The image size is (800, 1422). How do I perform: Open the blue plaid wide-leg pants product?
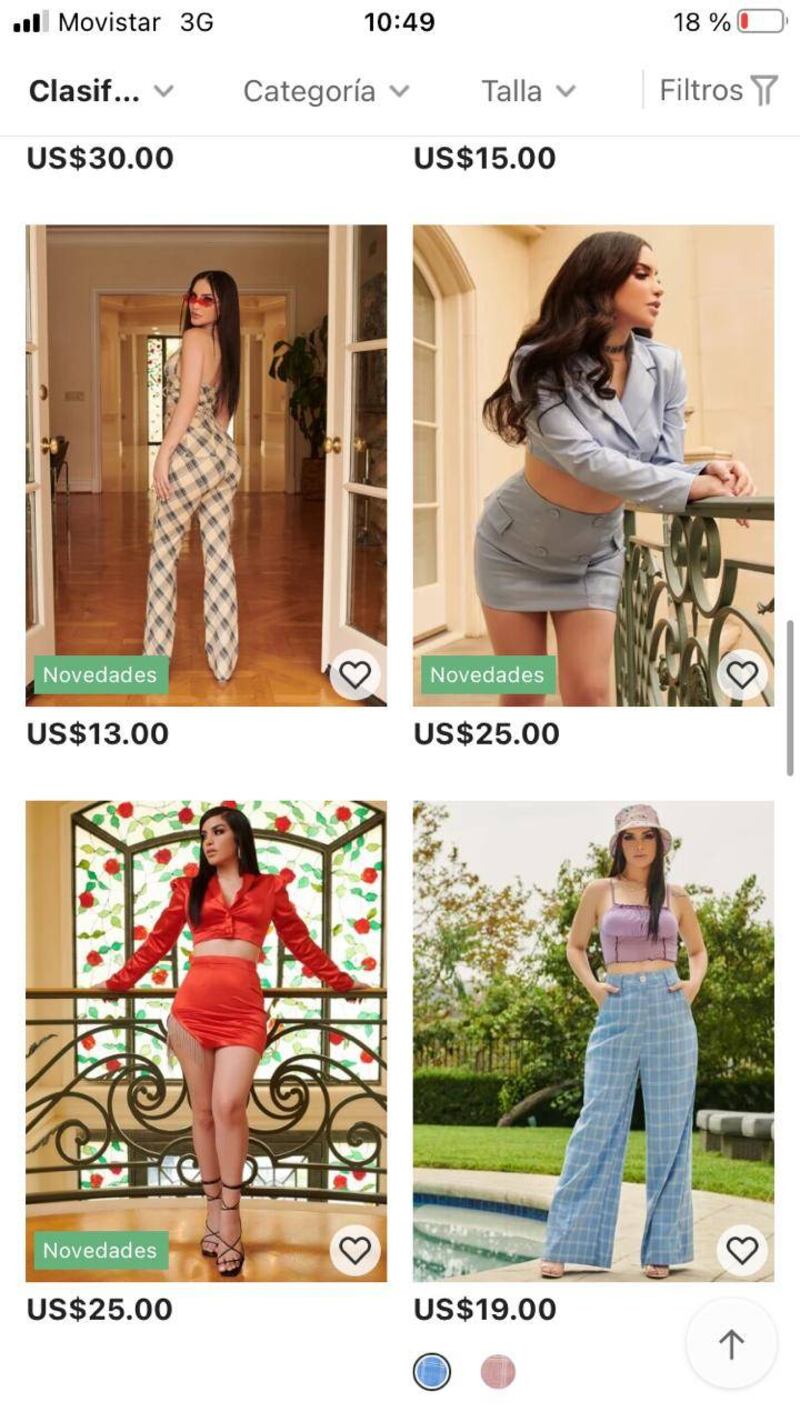(x=593, y=1041)
